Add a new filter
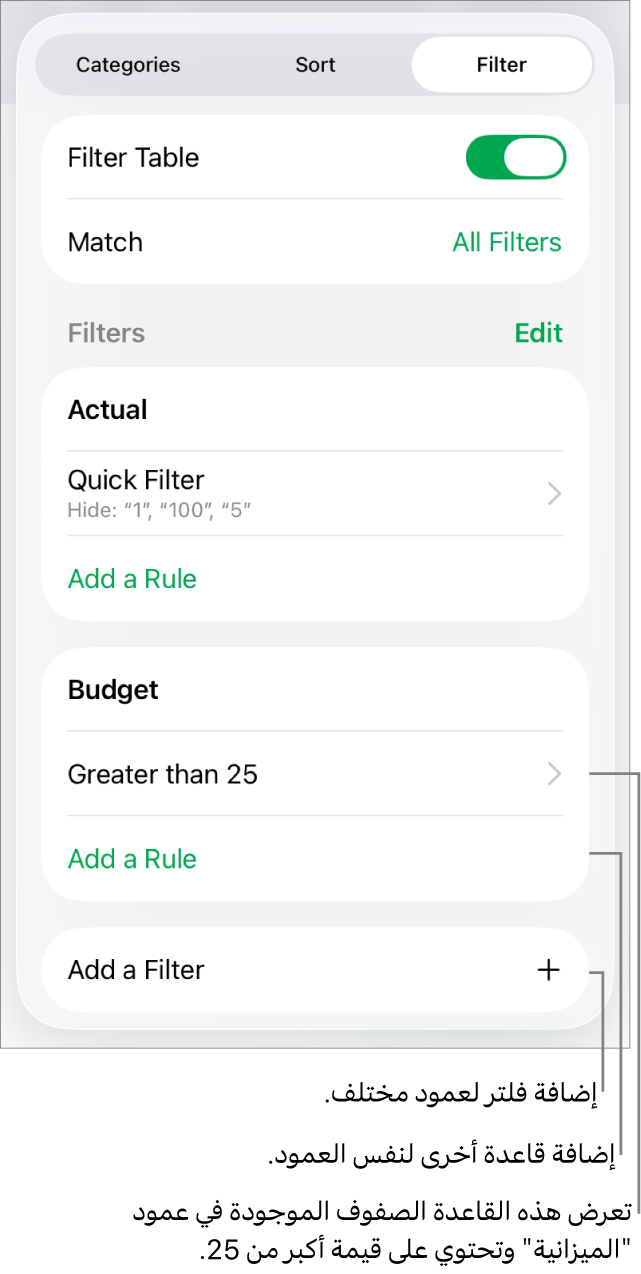Screen dimensions: 641x1274 point(314,970)
